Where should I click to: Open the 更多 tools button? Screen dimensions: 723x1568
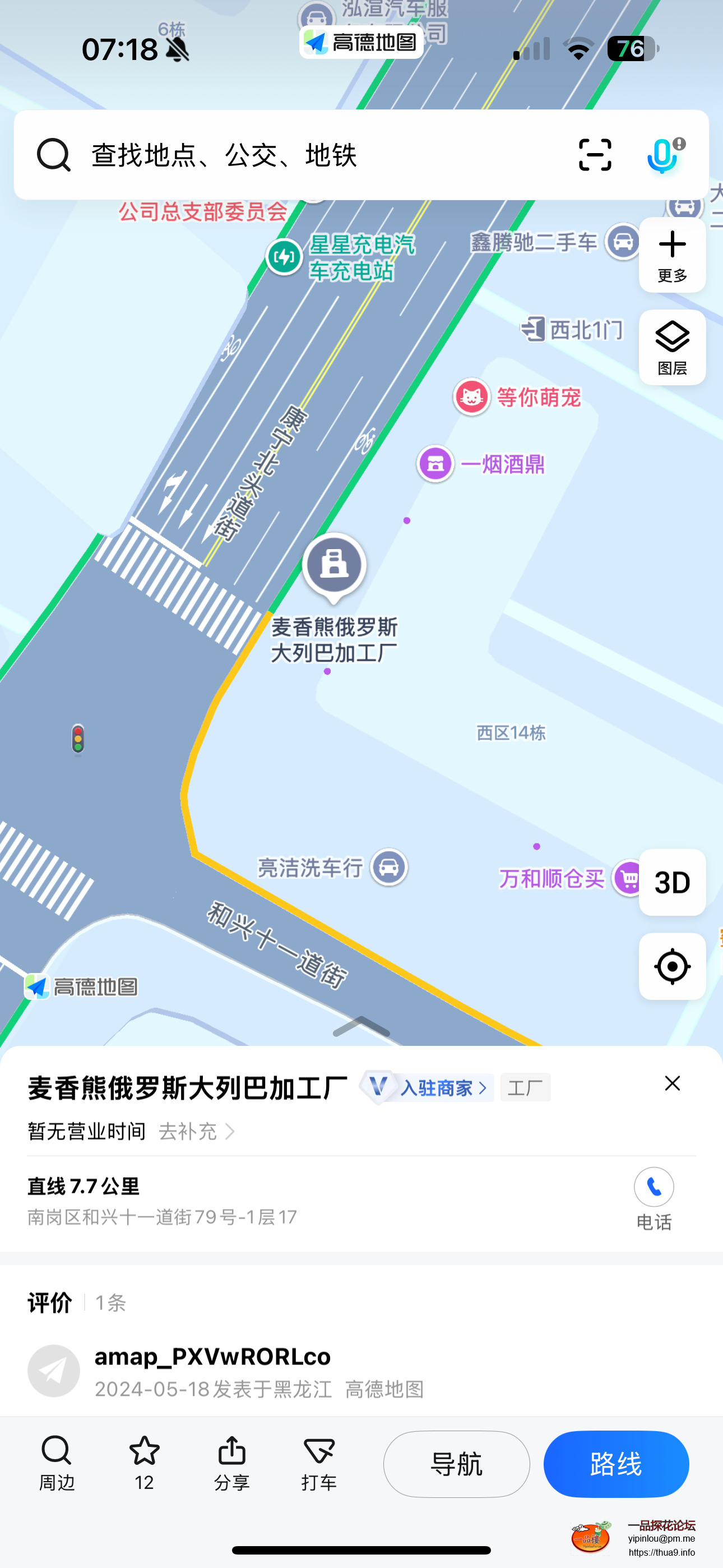click(672, 256)
